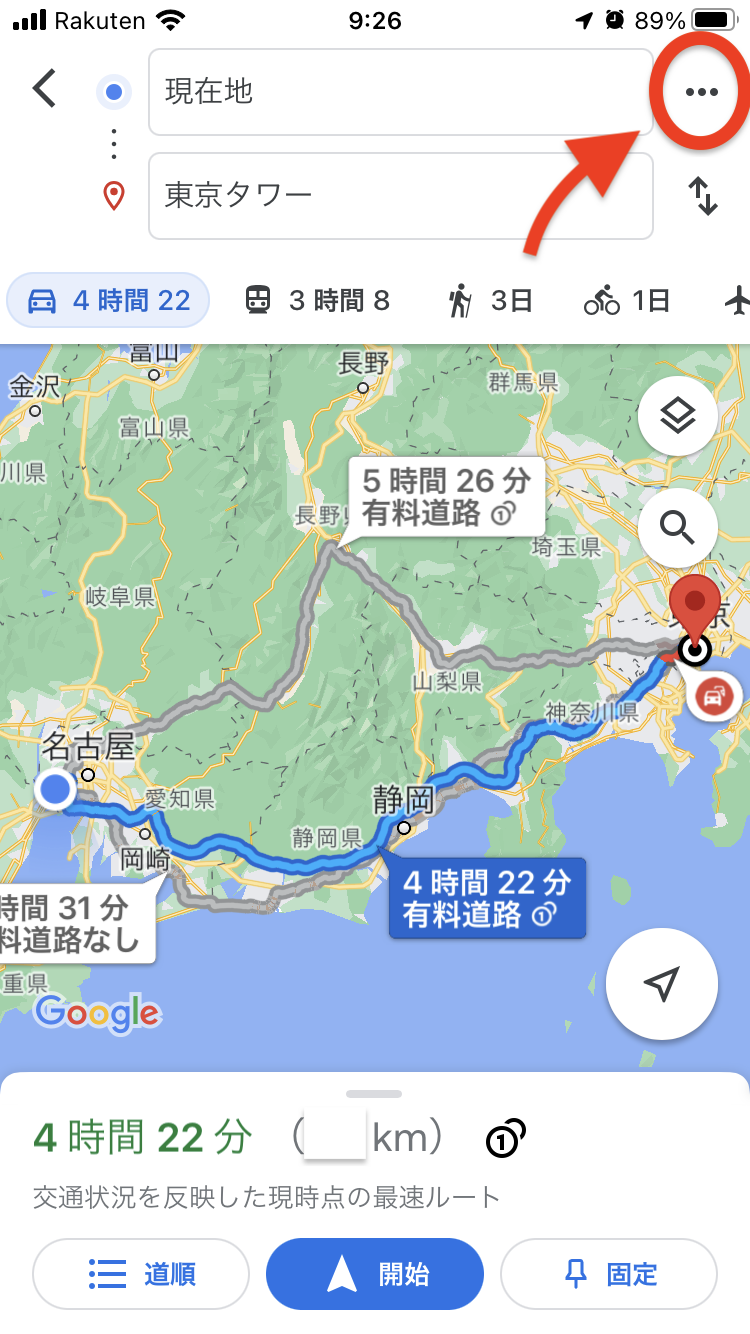Select the 4時間22分 route label
The image size is (750, 1334).
pos(487,898)
